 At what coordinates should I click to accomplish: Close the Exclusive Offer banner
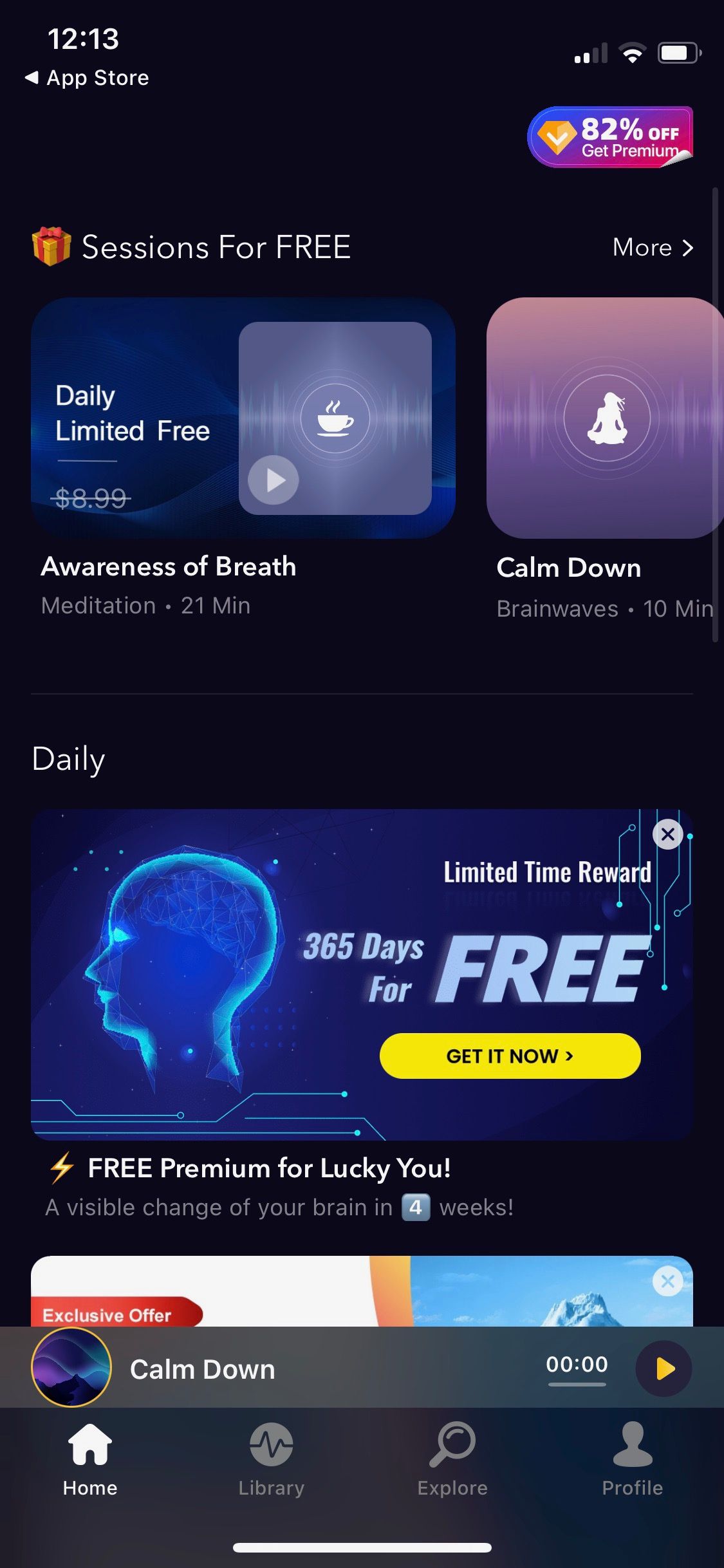[x=667, y=1282]
